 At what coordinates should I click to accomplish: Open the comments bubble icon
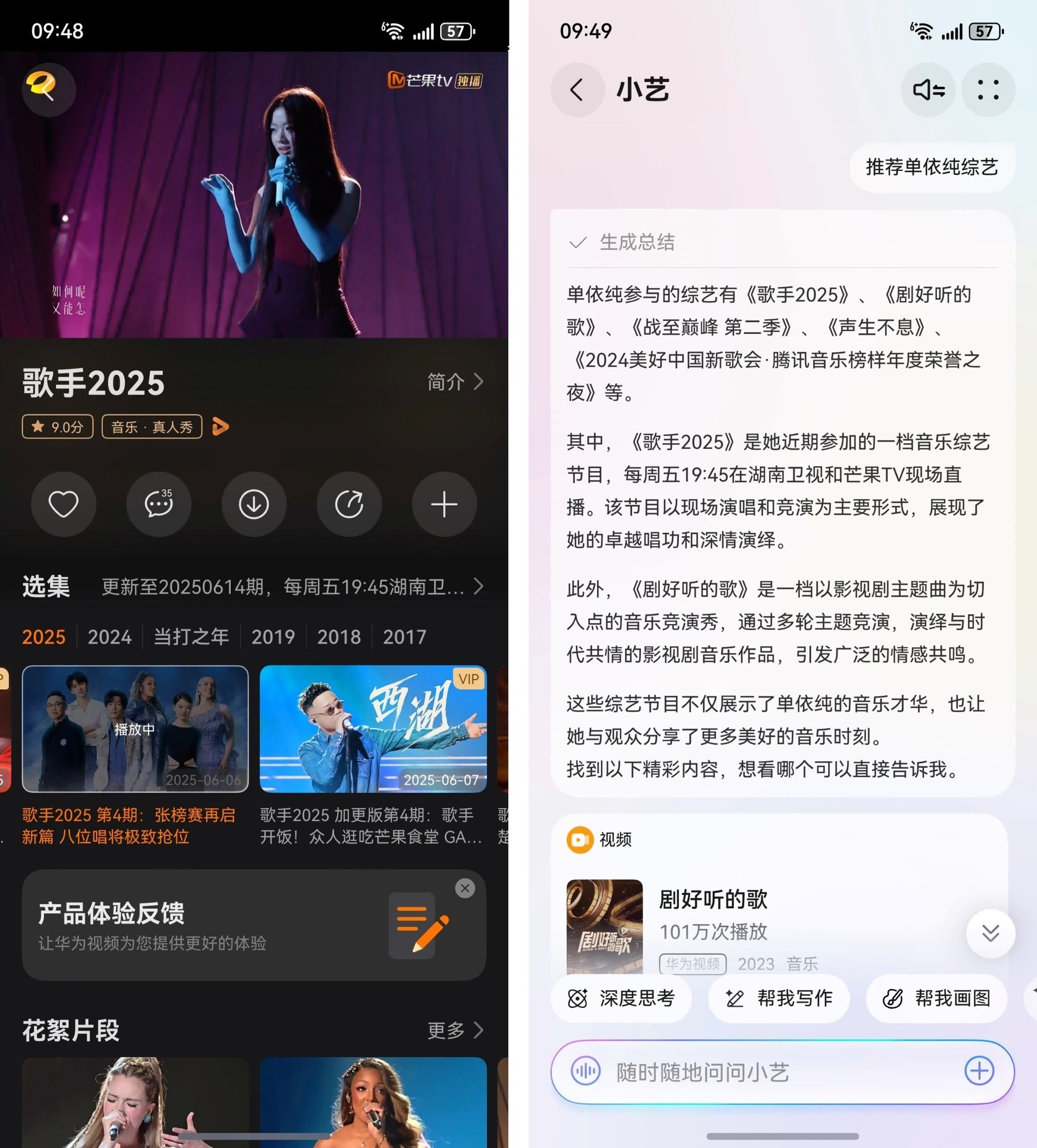click(x=158, y=505)
